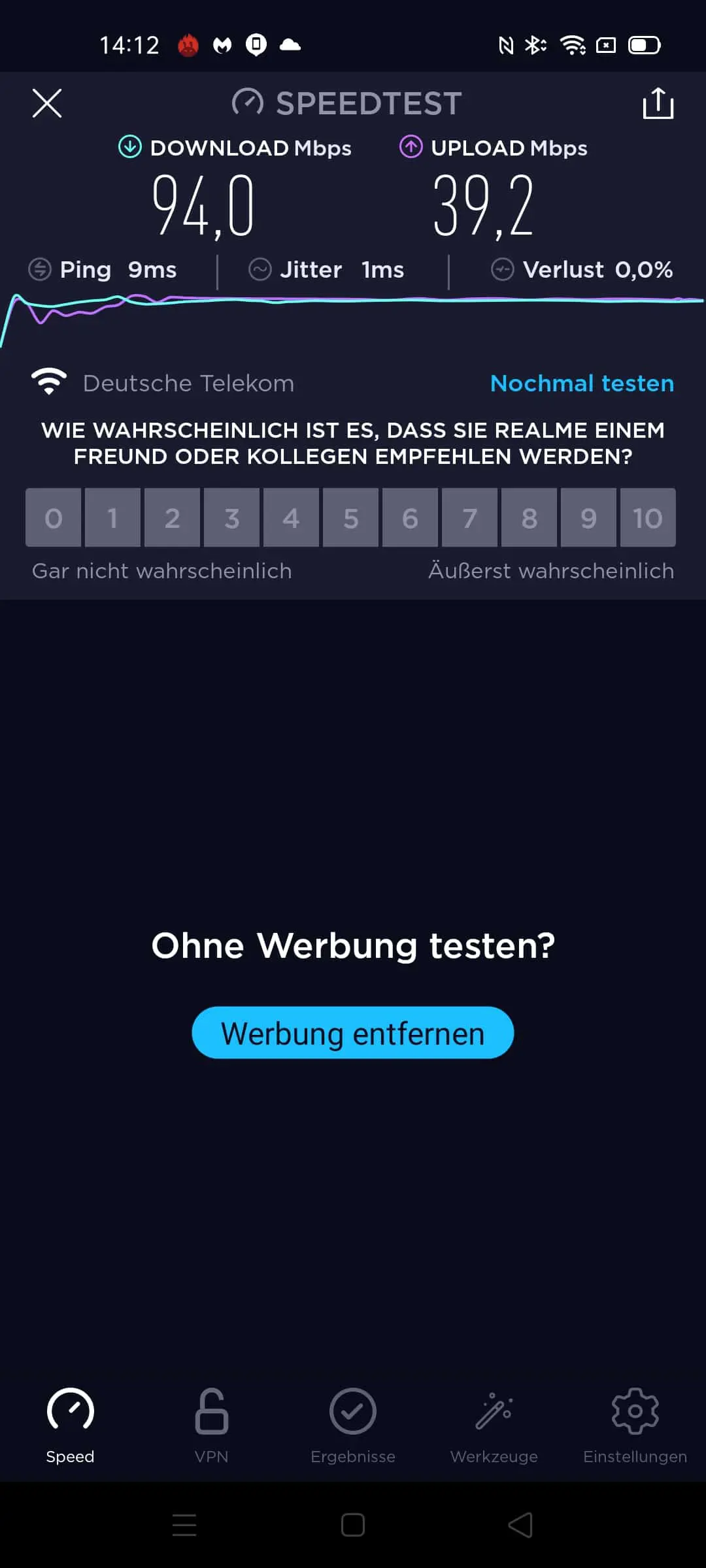Select rating 3 in the survey
The image size is (706, 1568).
(x=232, y=517)
